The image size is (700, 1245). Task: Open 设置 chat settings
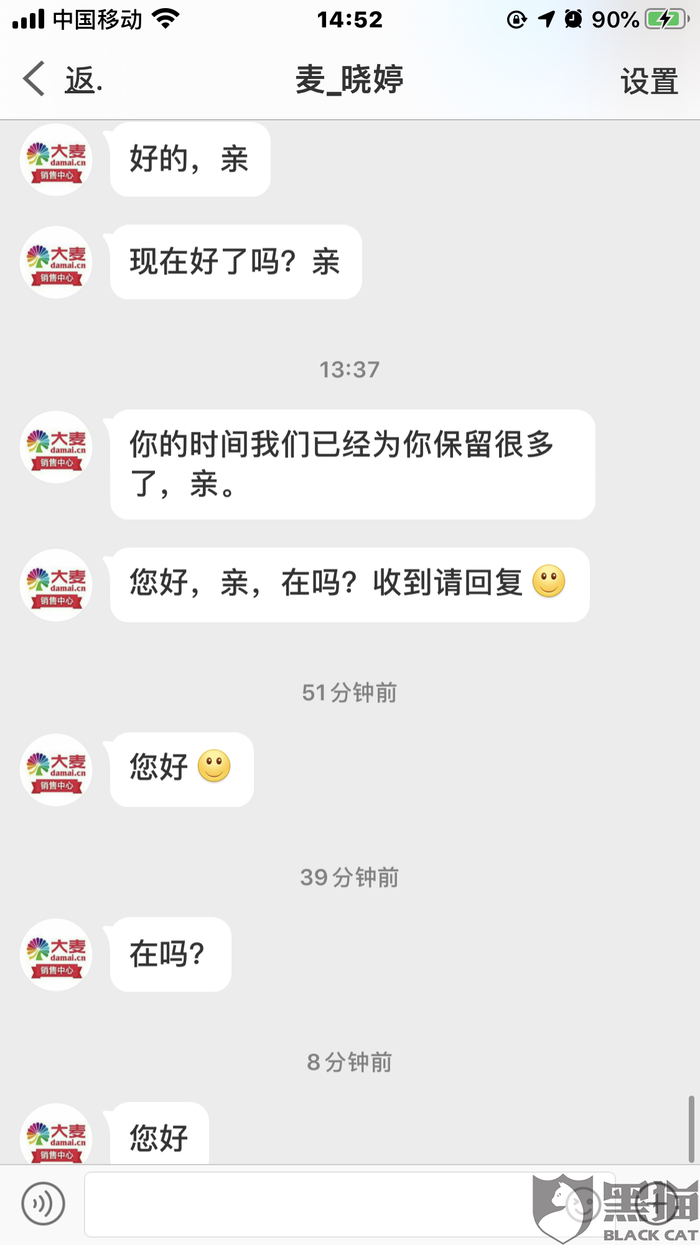tap(649, 81)
